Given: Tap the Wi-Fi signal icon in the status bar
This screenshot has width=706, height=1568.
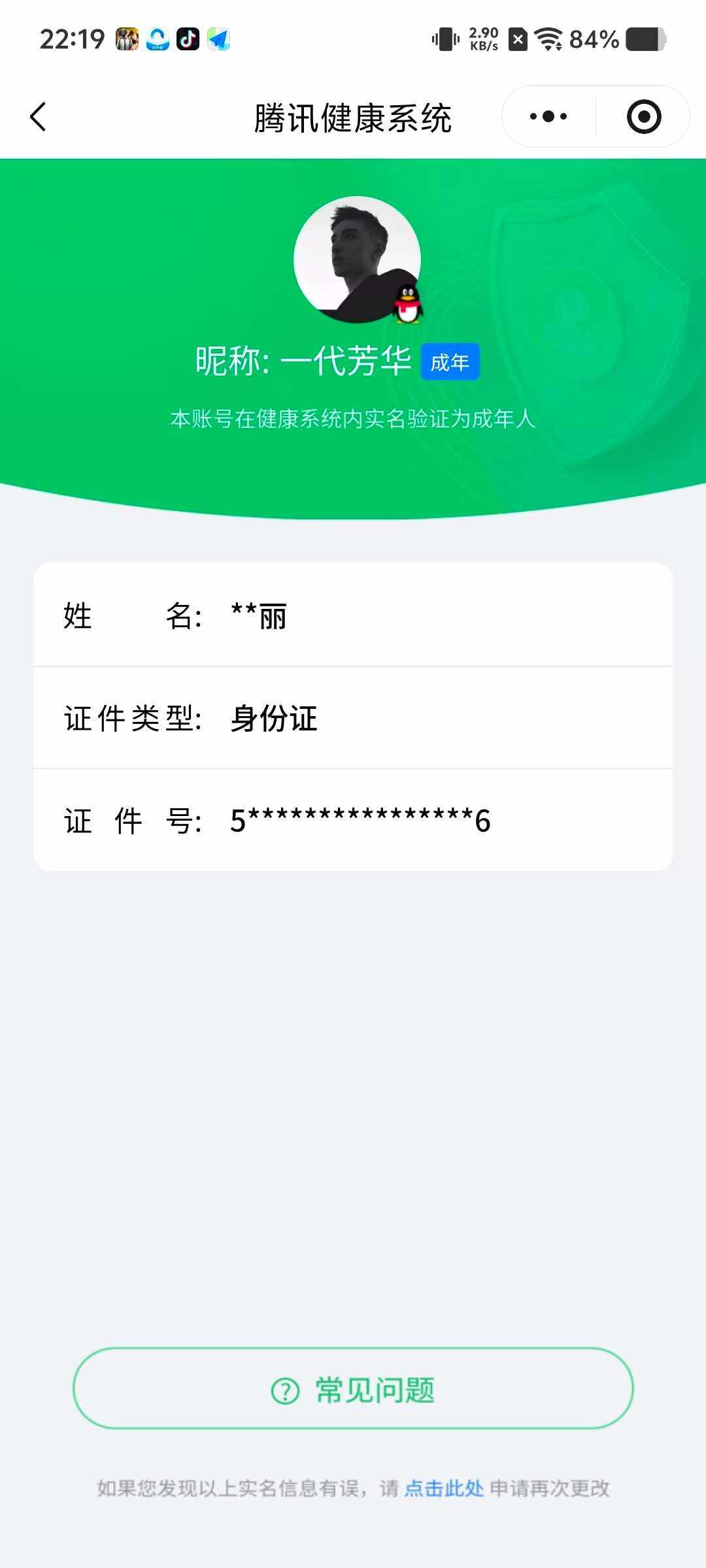Looking at the screenshot, I should [x=550, y=39].
